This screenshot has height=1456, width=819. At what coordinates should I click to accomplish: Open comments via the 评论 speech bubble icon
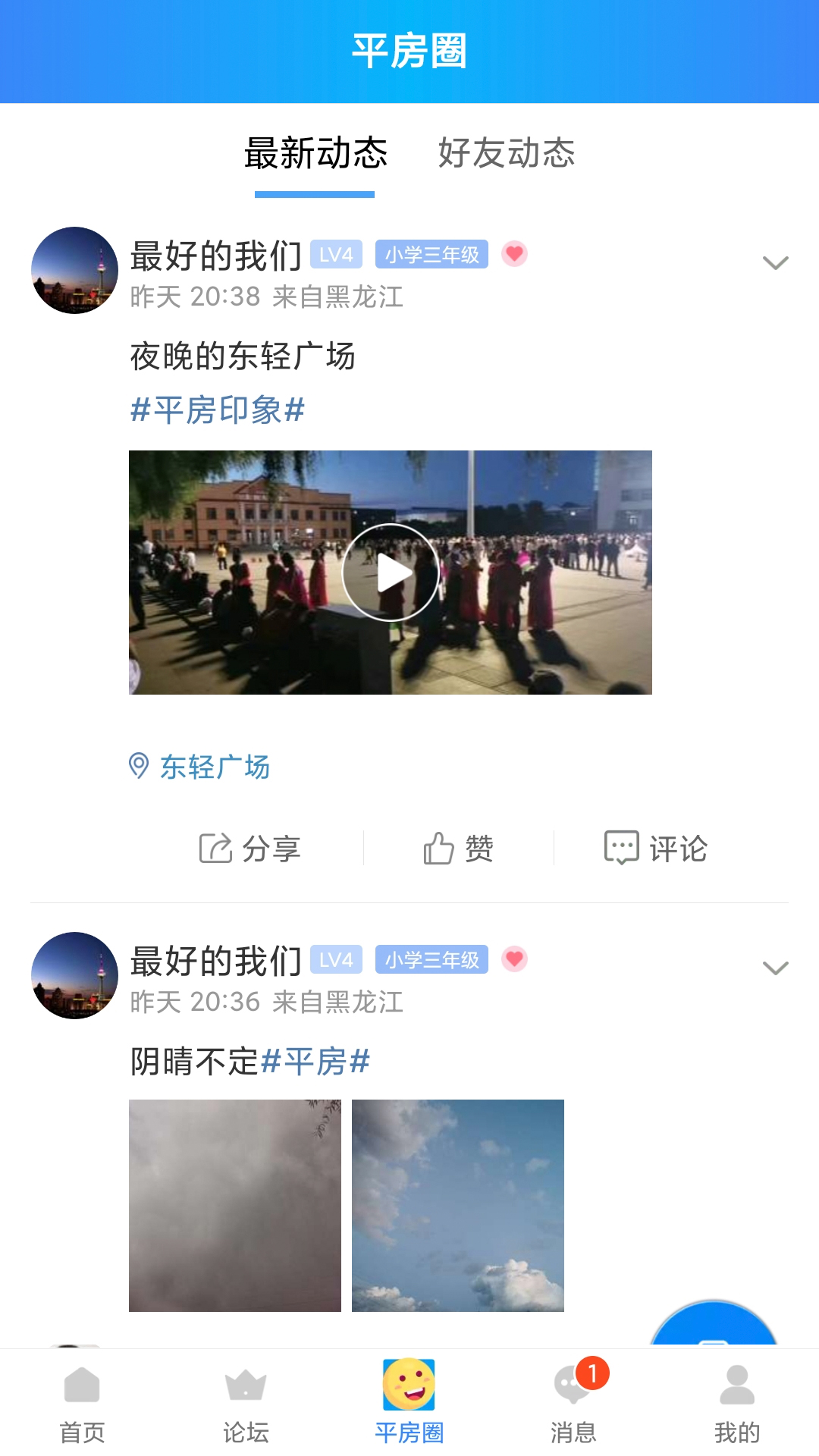[x=622, y=848]
